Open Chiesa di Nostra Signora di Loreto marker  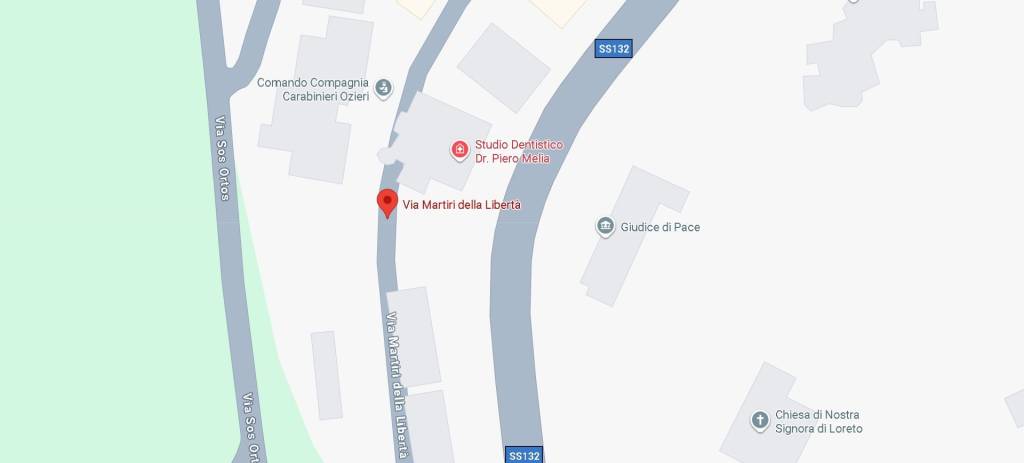click(759, 420)
